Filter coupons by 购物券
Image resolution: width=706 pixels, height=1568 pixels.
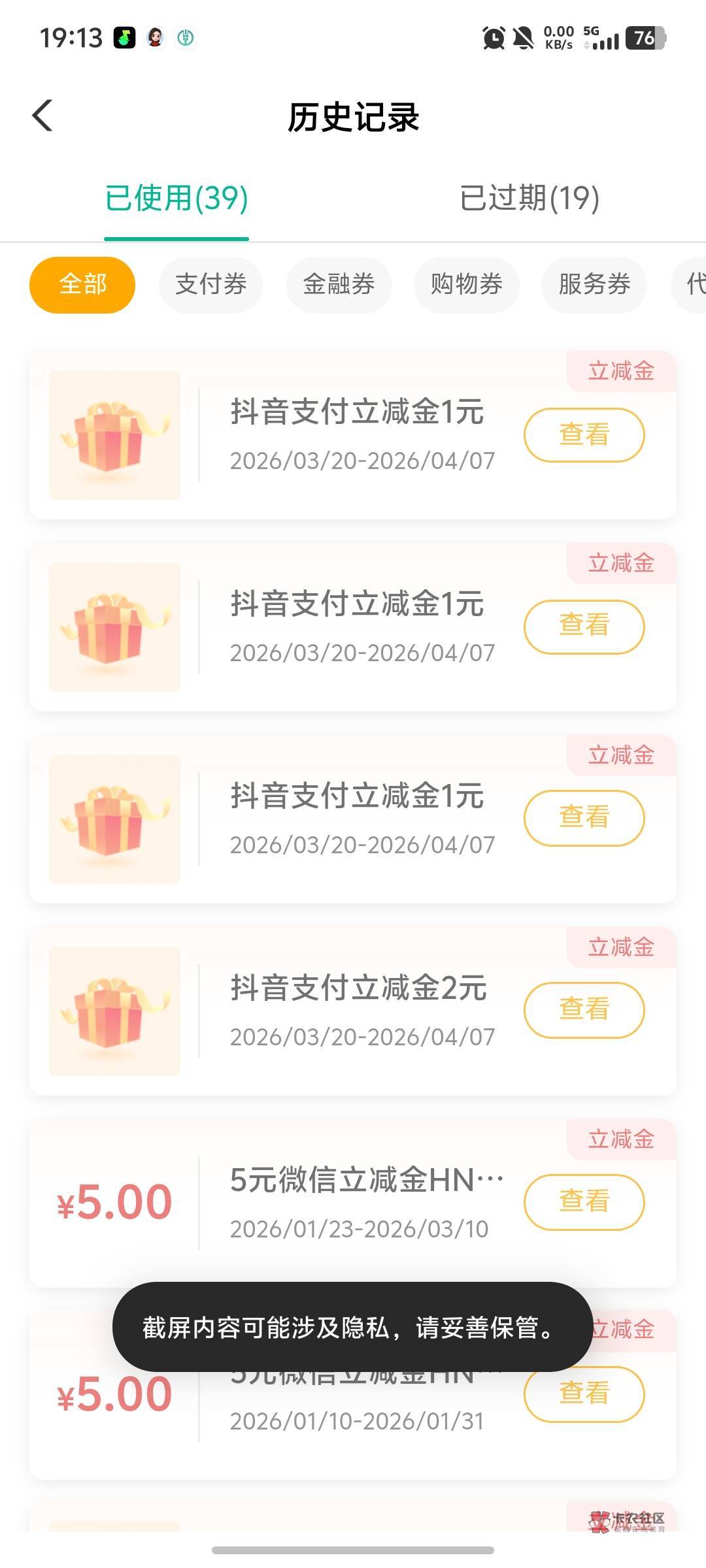466,285
